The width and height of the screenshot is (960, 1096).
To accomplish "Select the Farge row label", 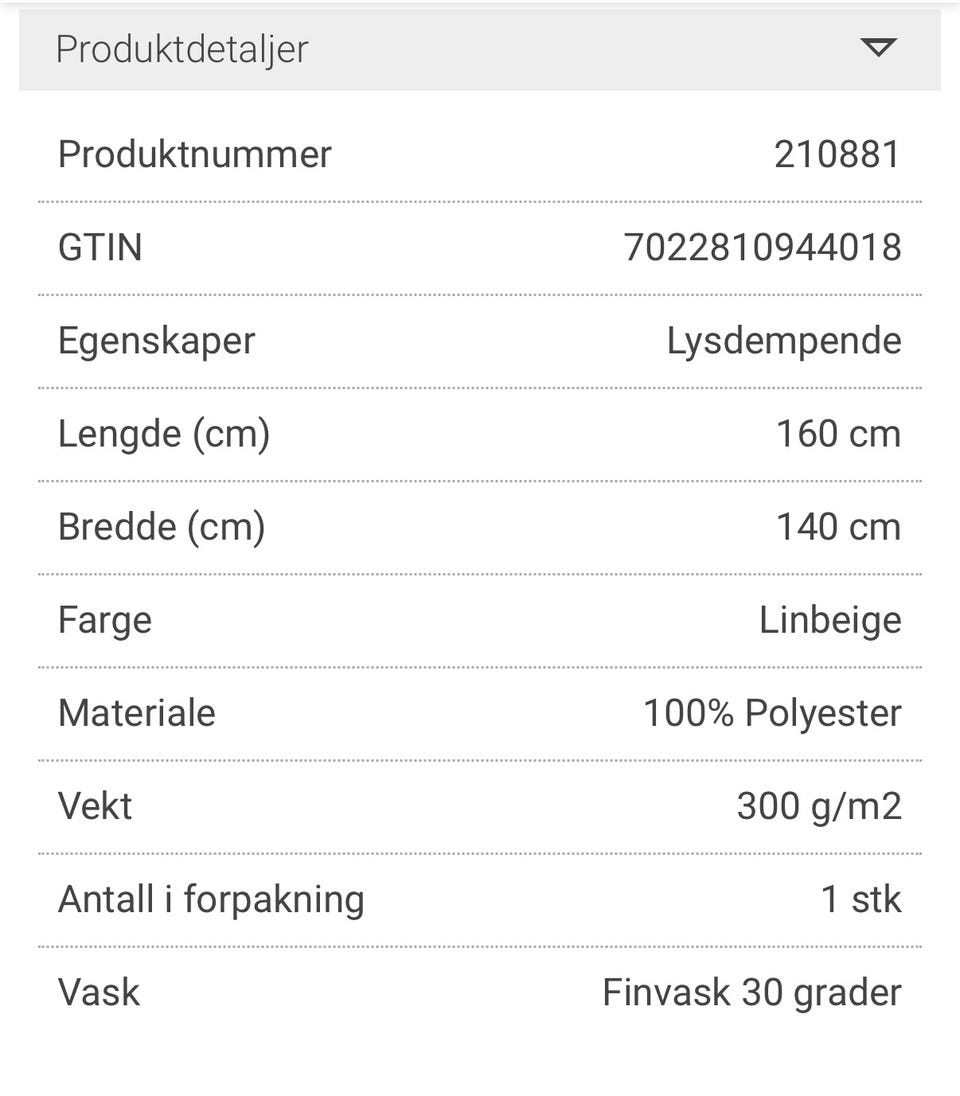I will pyautogui.click(x=105, y=620).
